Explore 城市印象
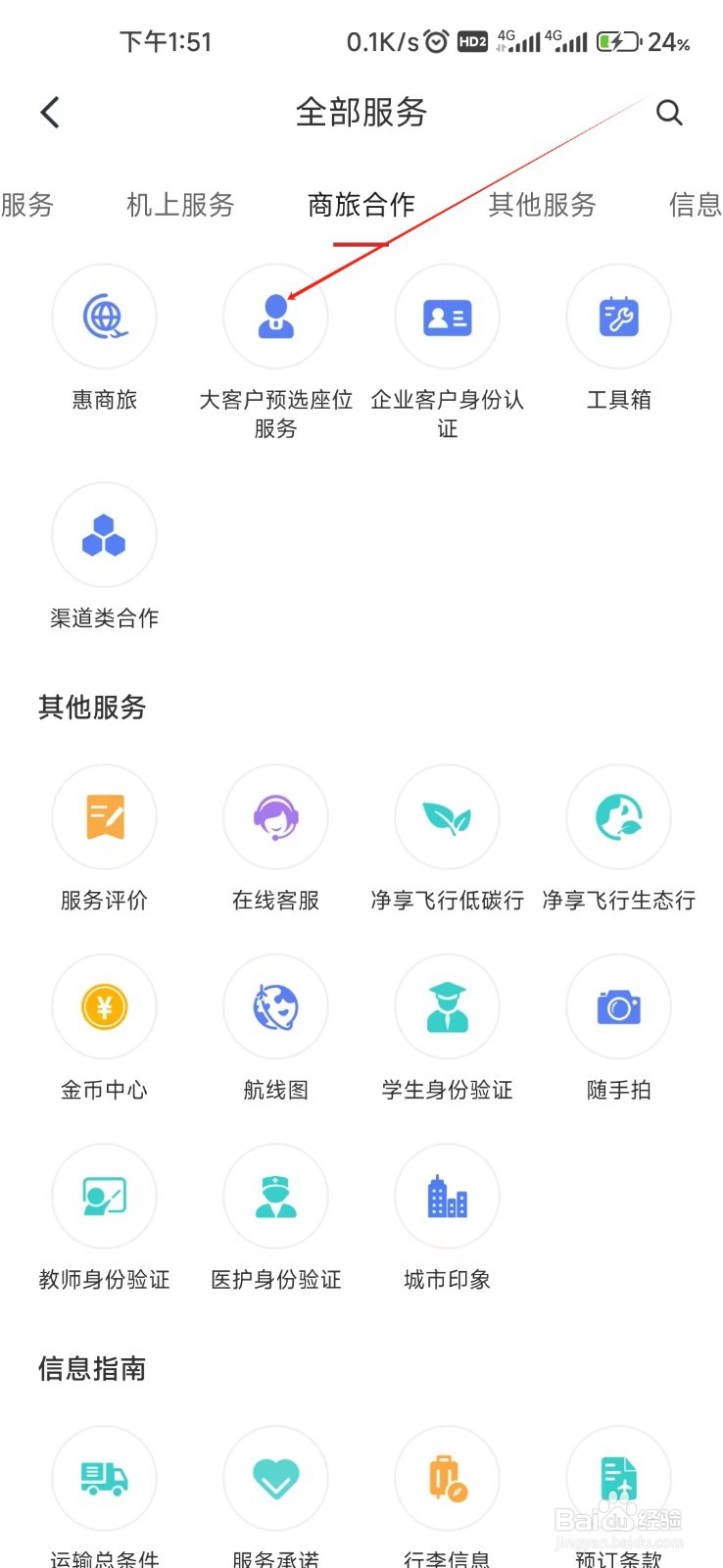This screenshot has width=723, height=1568. [448, 1196]
